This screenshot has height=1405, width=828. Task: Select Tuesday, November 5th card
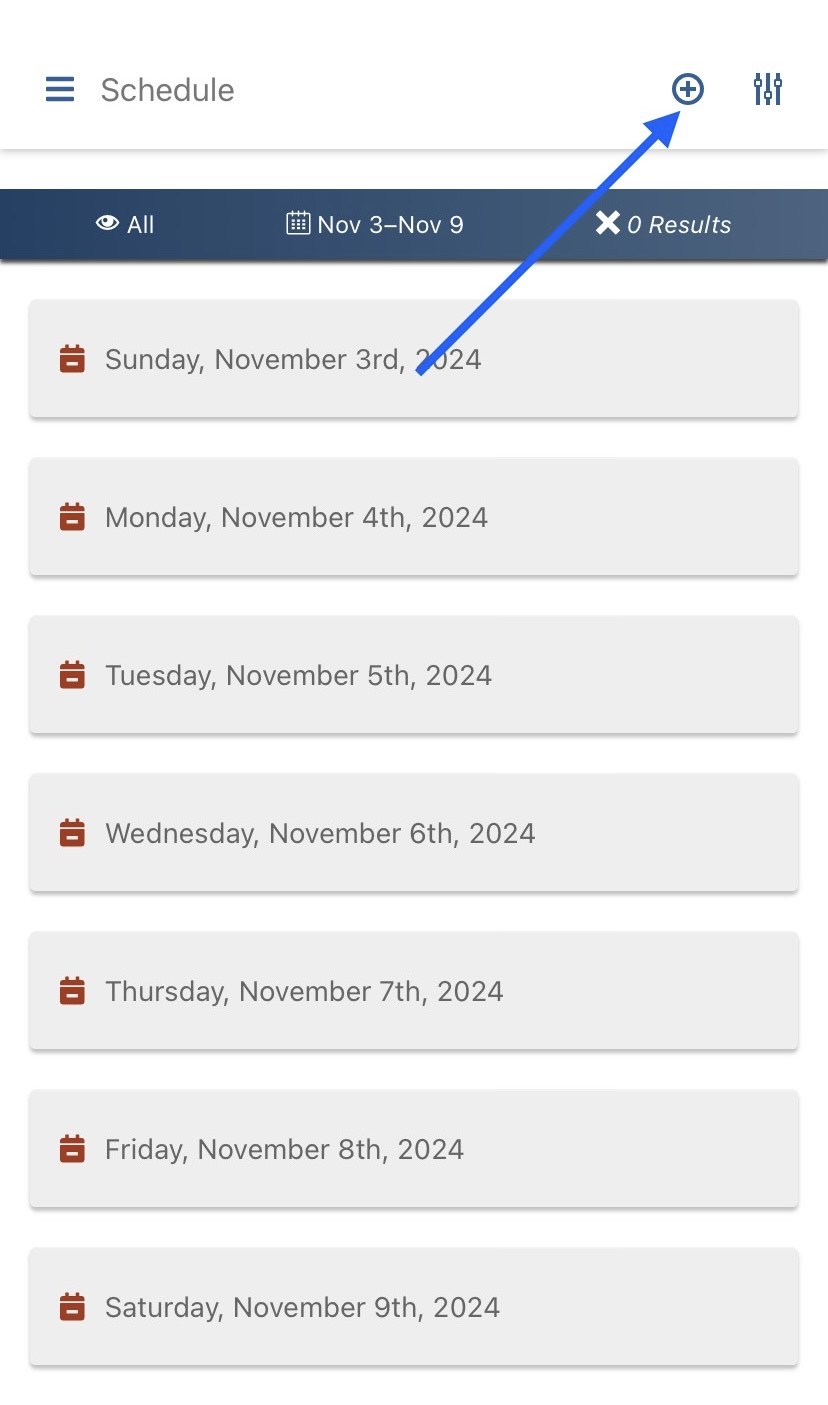(414, 675)
